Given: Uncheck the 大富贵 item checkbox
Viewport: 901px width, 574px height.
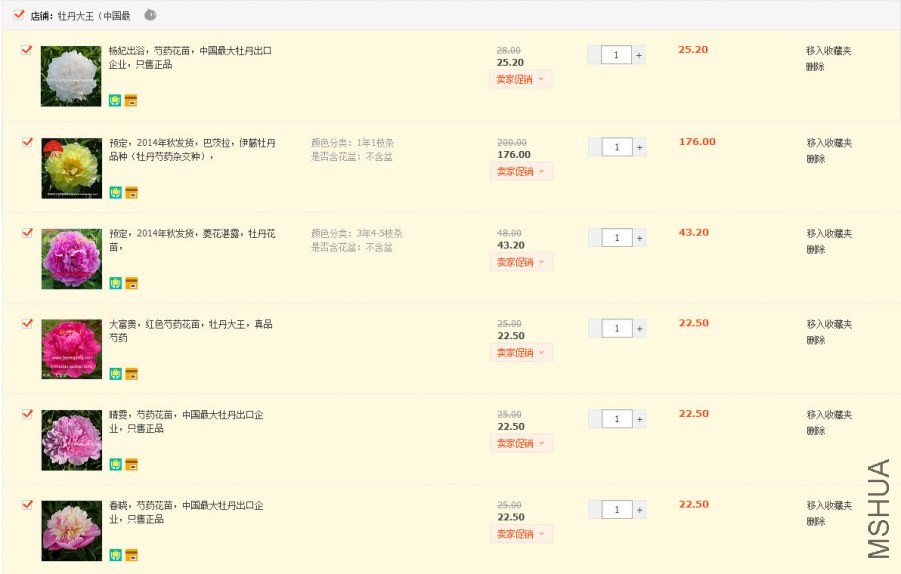Looking at the screenshot, I should (x=27, y=324).
